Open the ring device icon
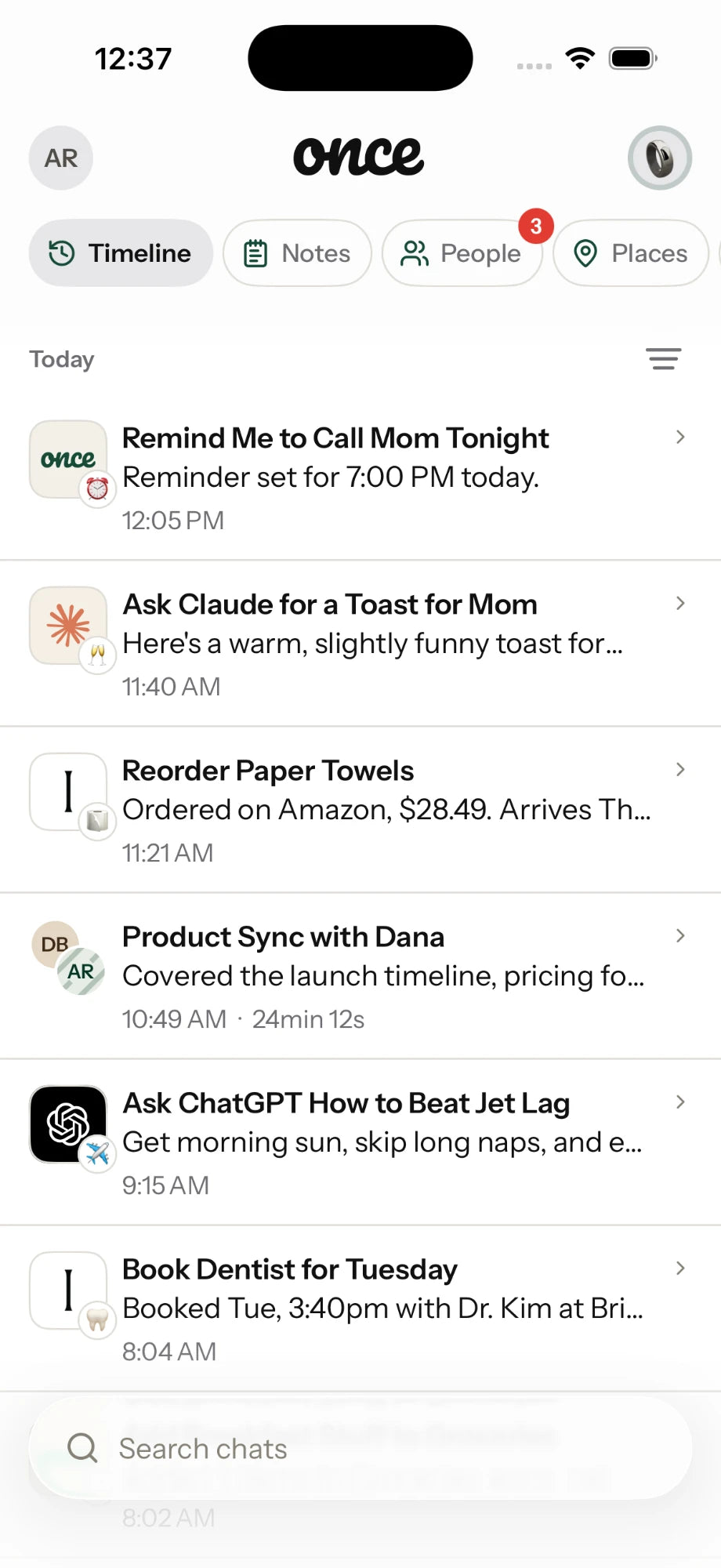 point(660,158)
